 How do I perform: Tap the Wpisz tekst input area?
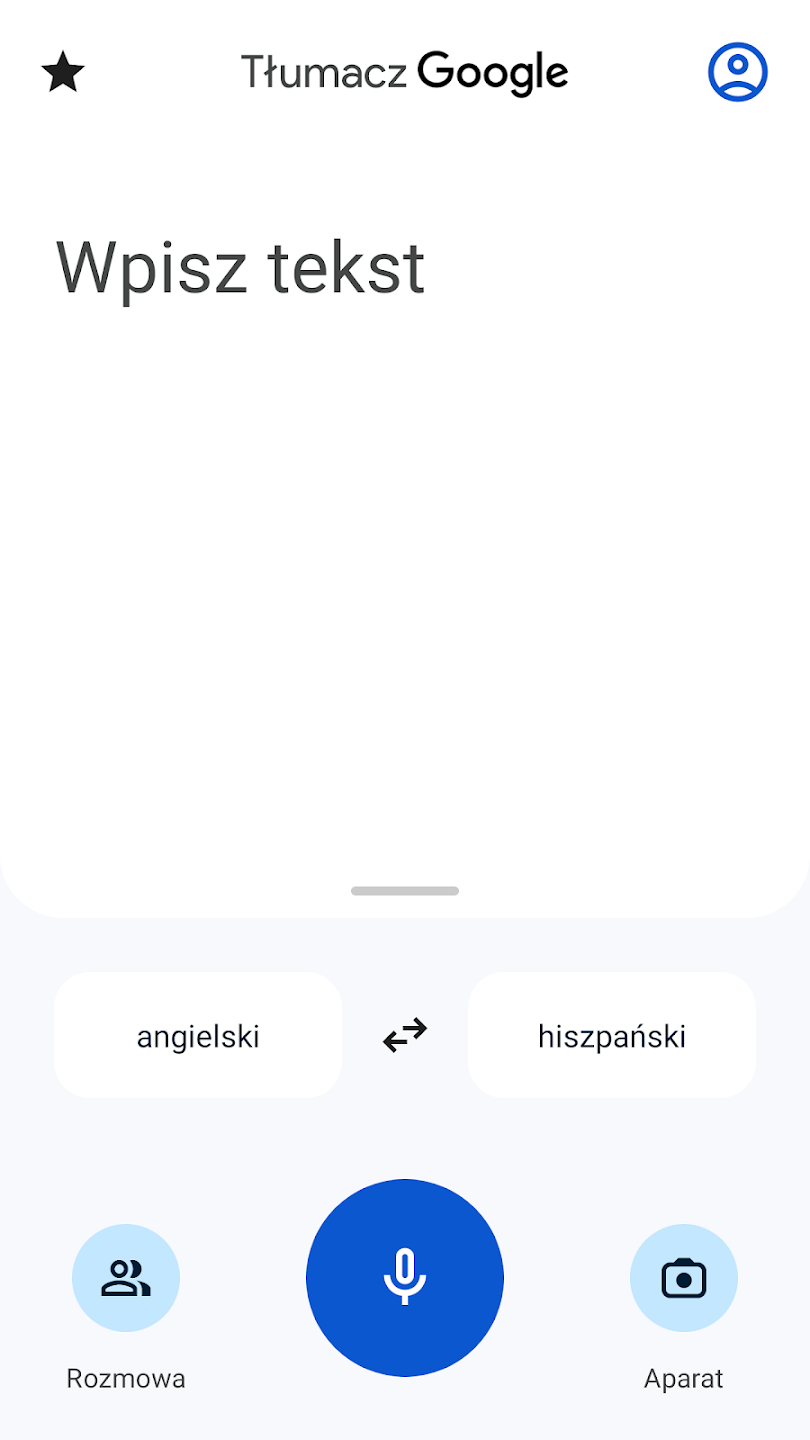pyautogui.click(x=240, y=268)
